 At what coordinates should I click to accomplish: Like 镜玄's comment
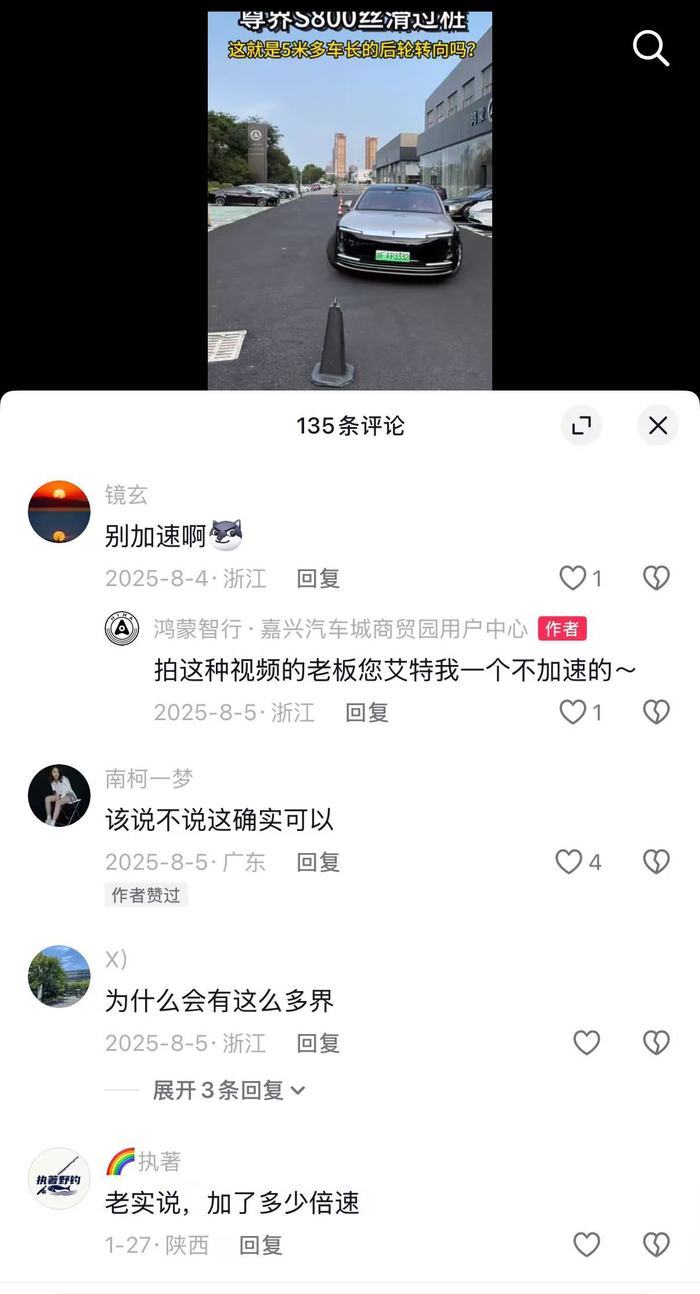[x=573, y=578]
